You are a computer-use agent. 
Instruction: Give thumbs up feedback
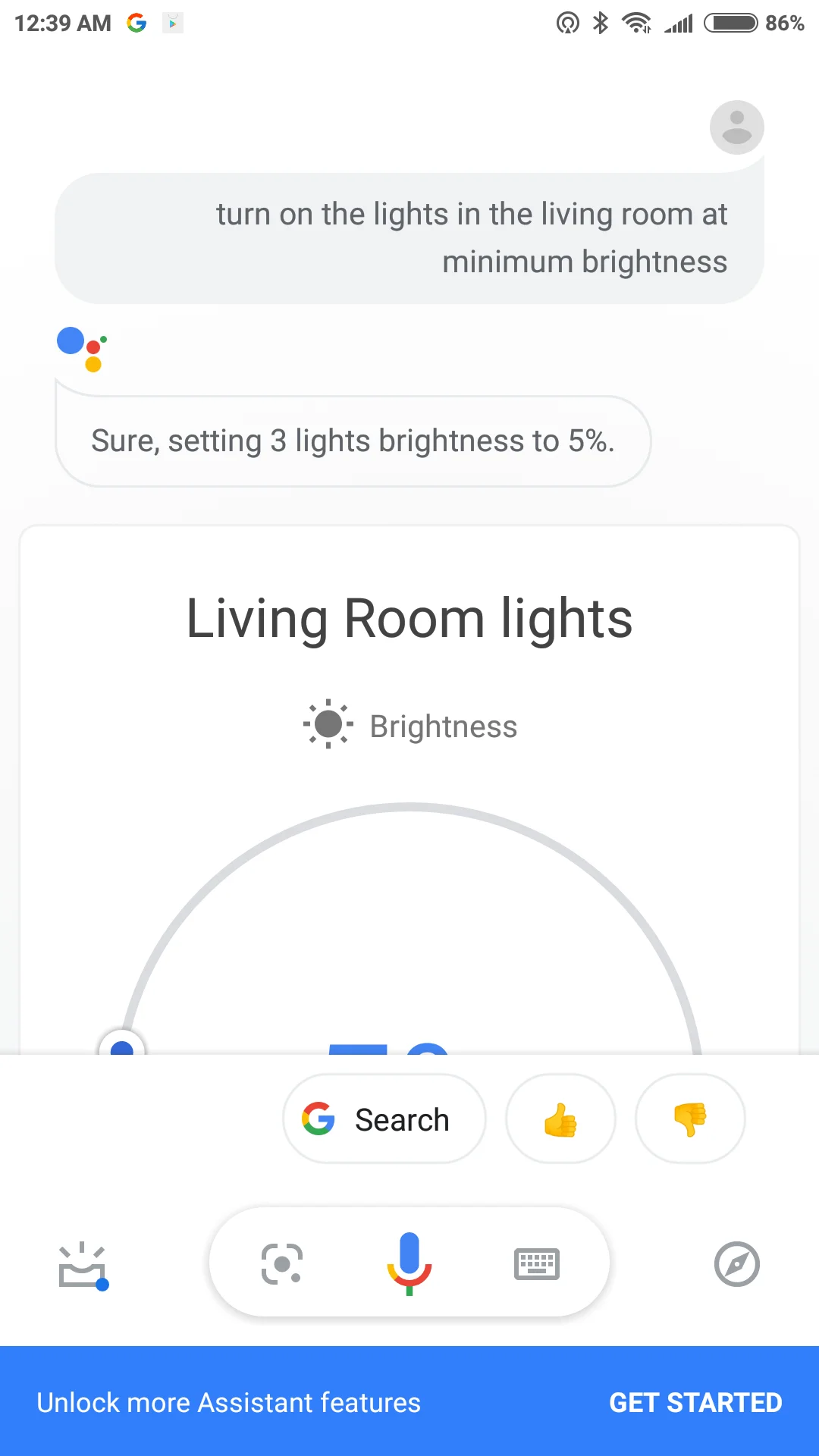click(560, 1119)
